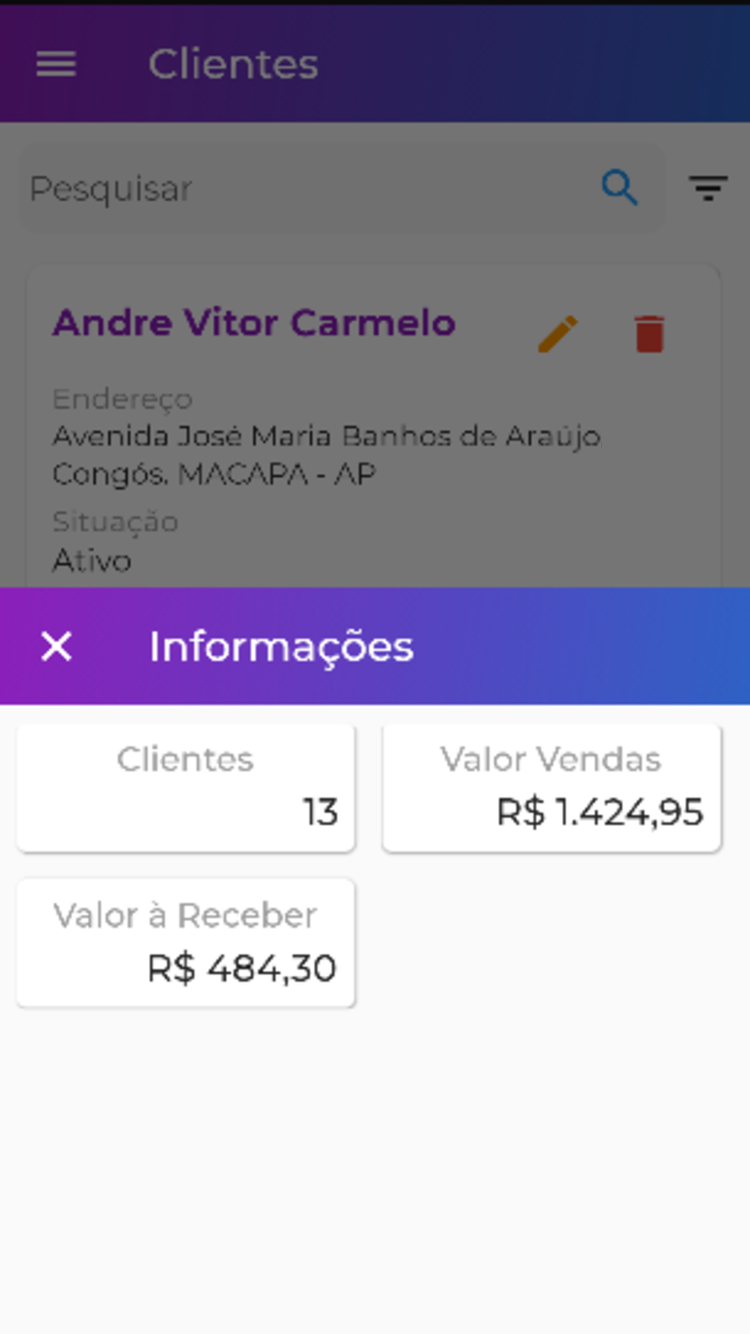The height and width of the screenshot is (1334, 750).
Task: Edit client Andre Vitor Carmelo
Action: (x=558, y=333)
